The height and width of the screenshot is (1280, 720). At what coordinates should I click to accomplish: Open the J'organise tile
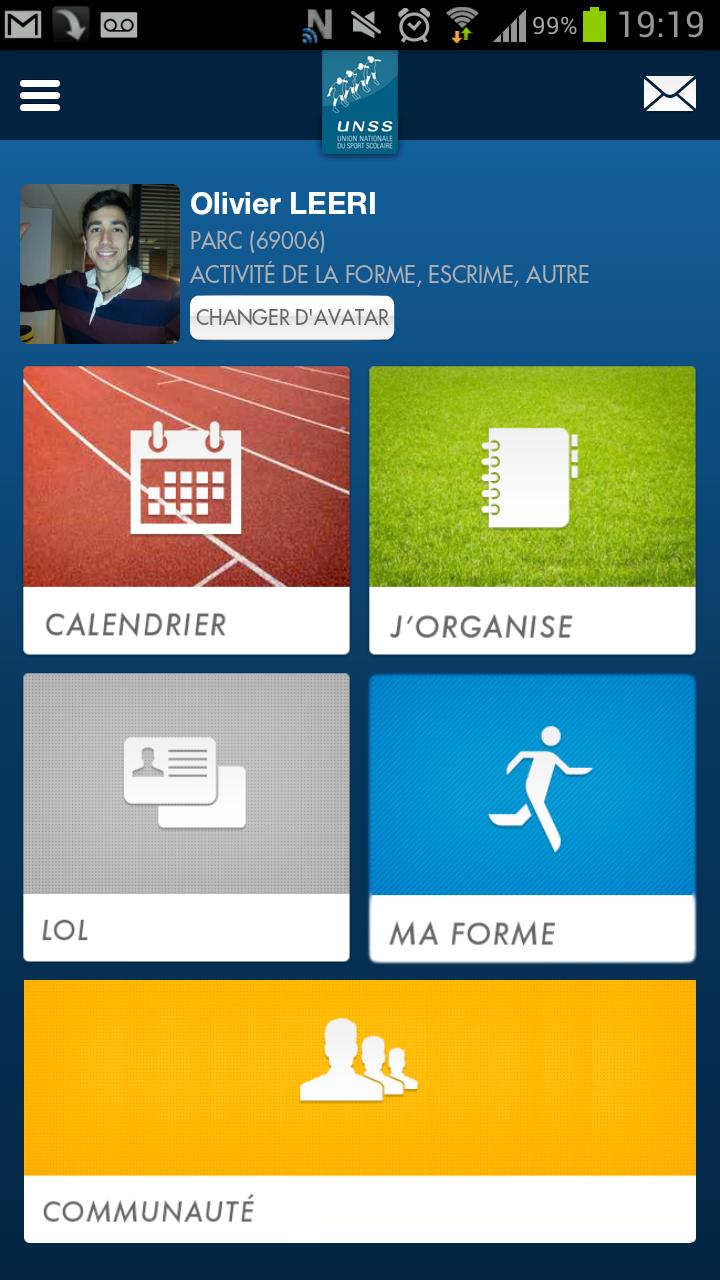click(x=532, y=510)
